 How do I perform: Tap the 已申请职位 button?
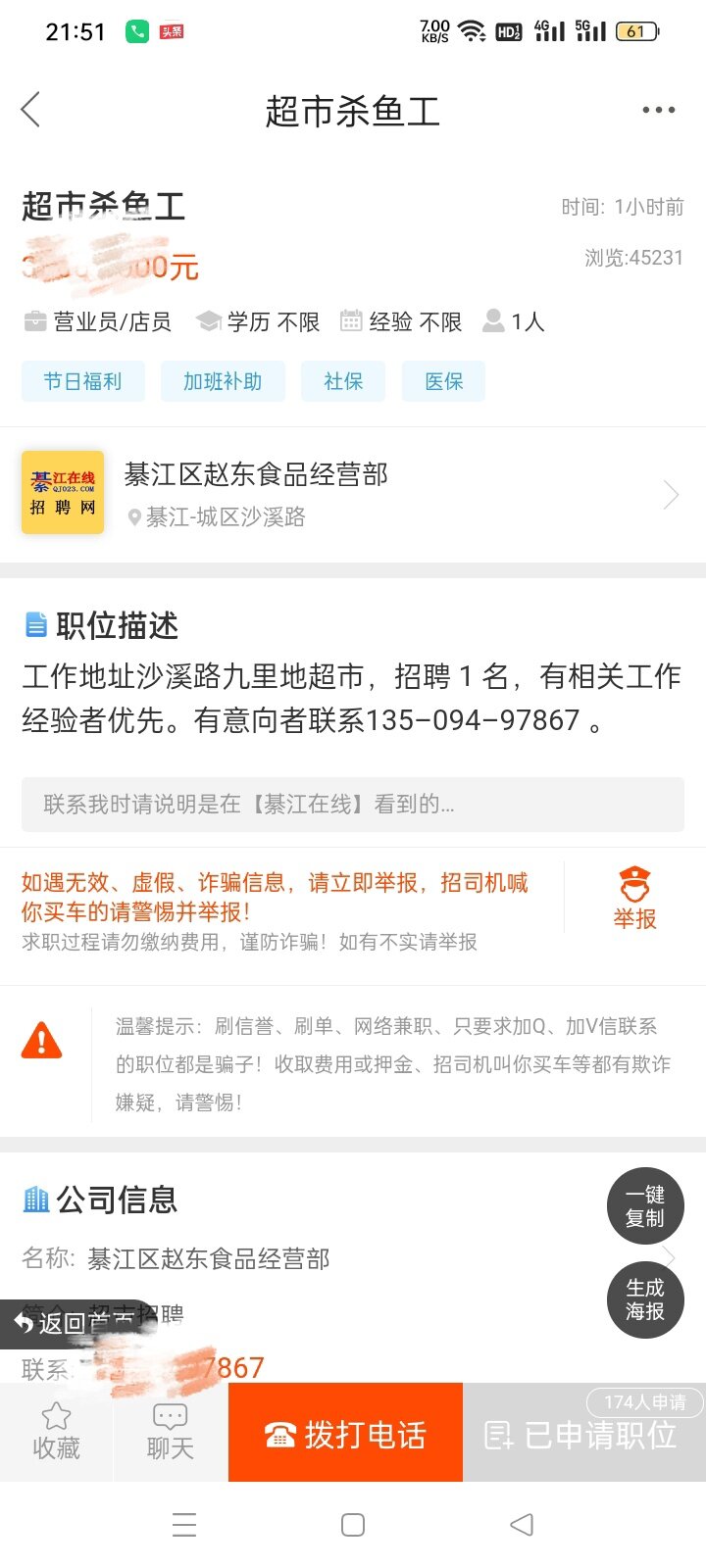pyautogui.click(x=582, y=1436)
